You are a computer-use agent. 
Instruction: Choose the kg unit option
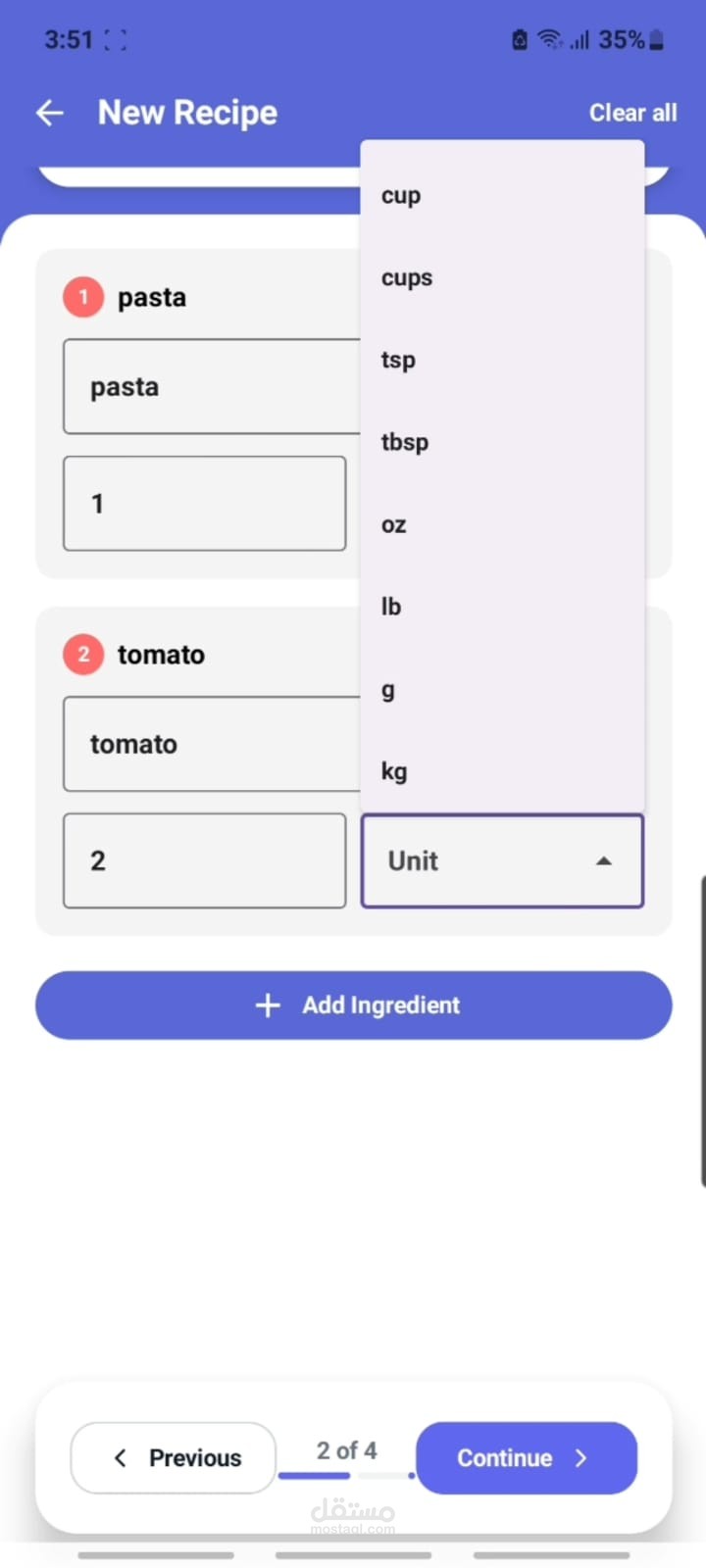(502, 771)
